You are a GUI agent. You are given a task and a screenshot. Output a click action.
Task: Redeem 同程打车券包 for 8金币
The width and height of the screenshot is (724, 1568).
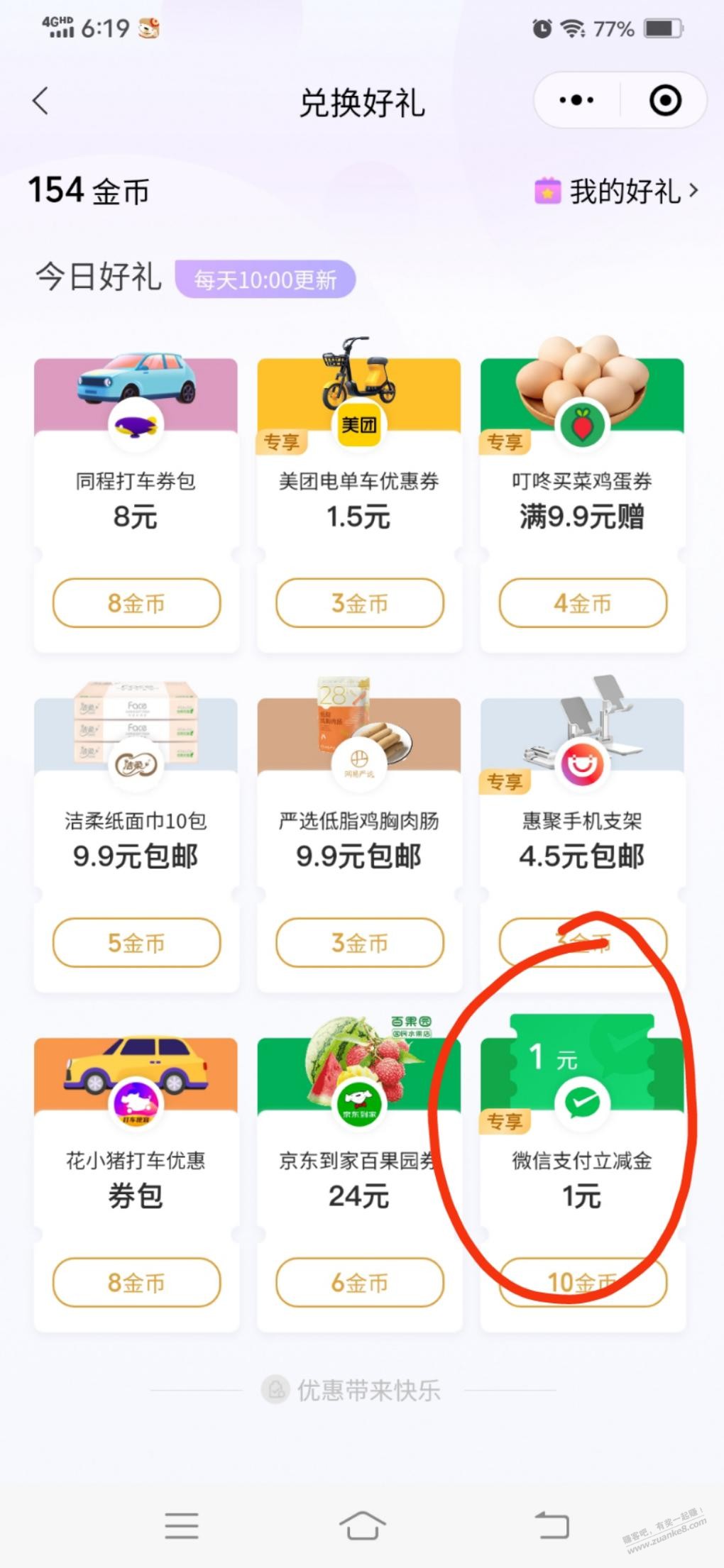click(136, 603)
